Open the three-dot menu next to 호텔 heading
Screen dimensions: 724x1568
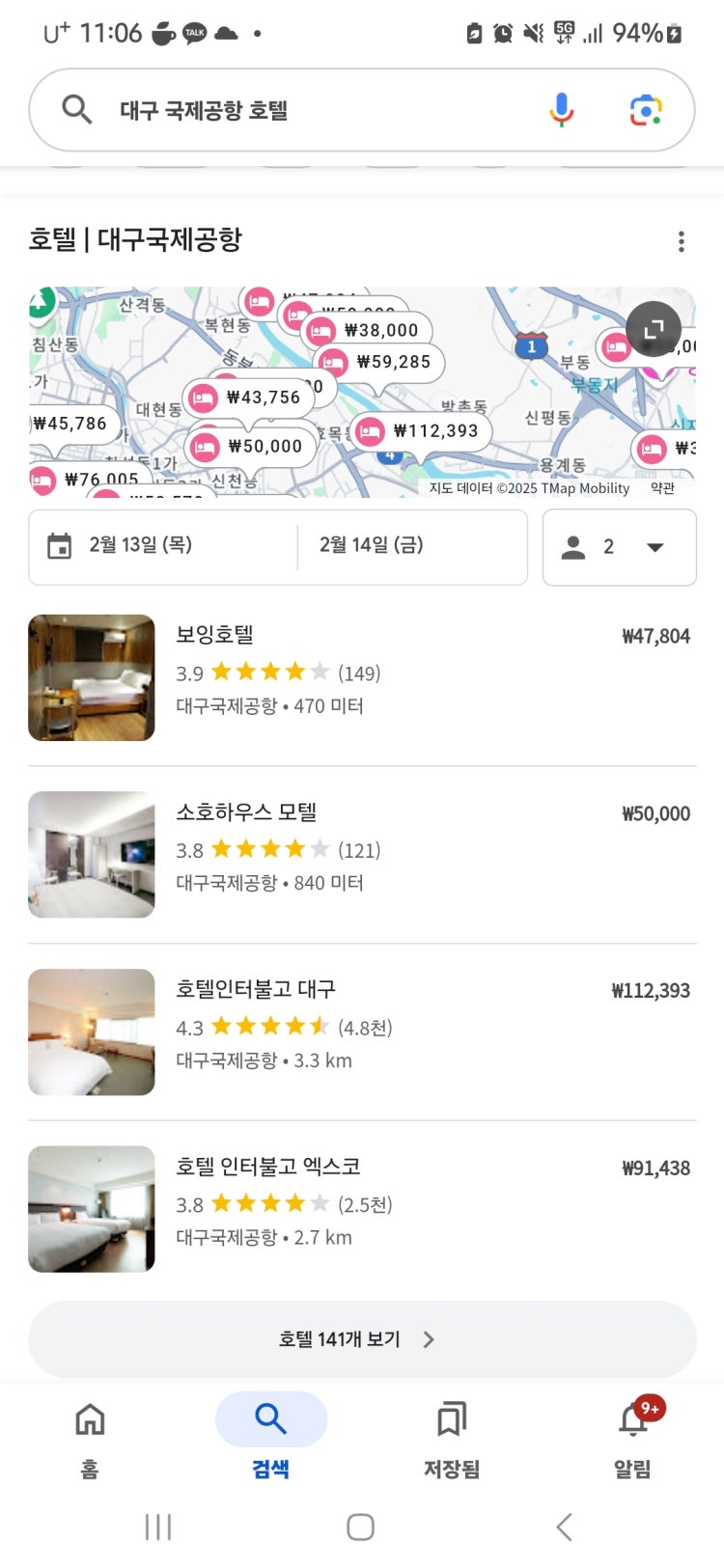(x=681, y=240)
